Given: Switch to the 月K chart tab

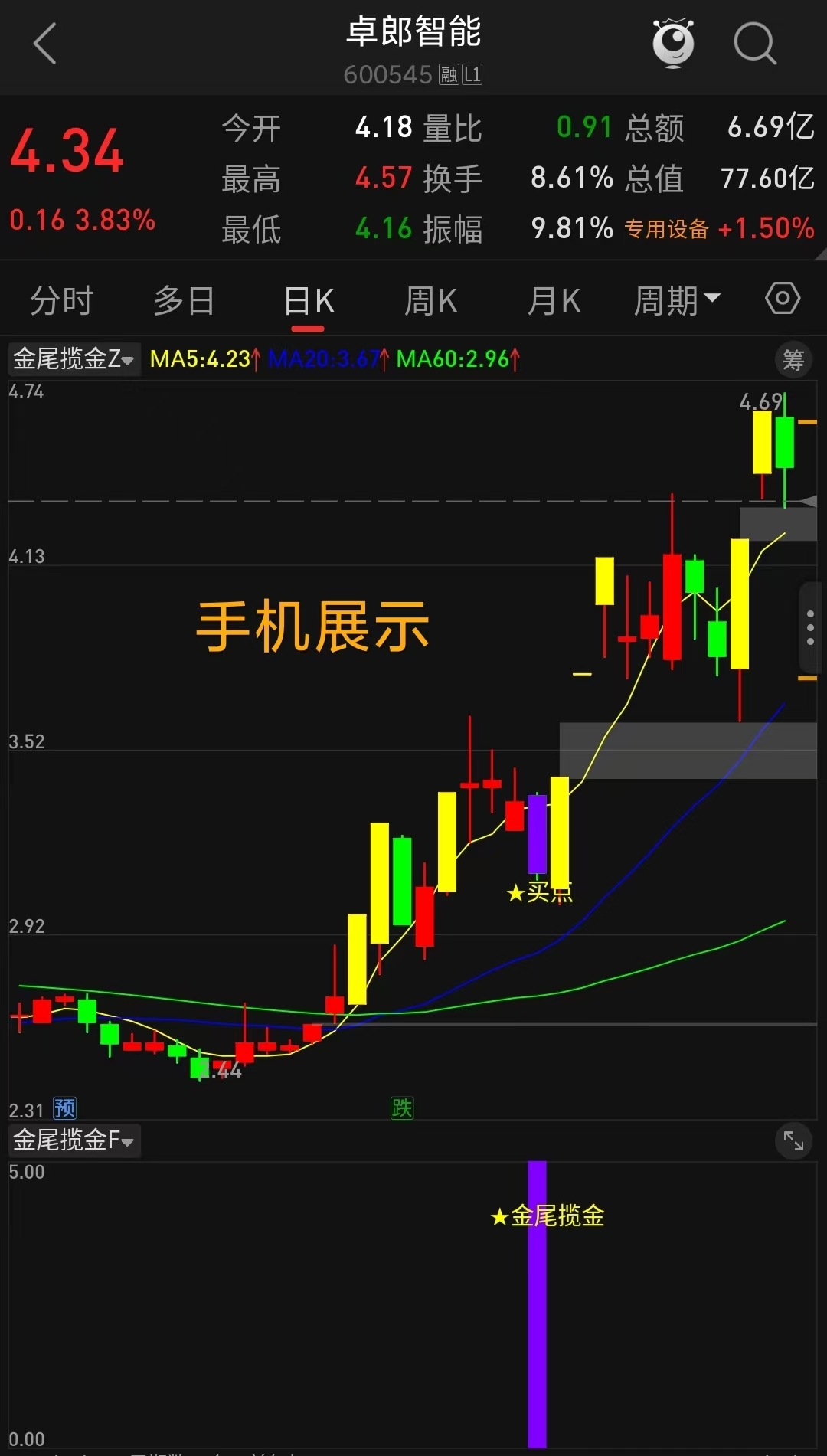Looking at the screenshot, I should pos(554,300).
